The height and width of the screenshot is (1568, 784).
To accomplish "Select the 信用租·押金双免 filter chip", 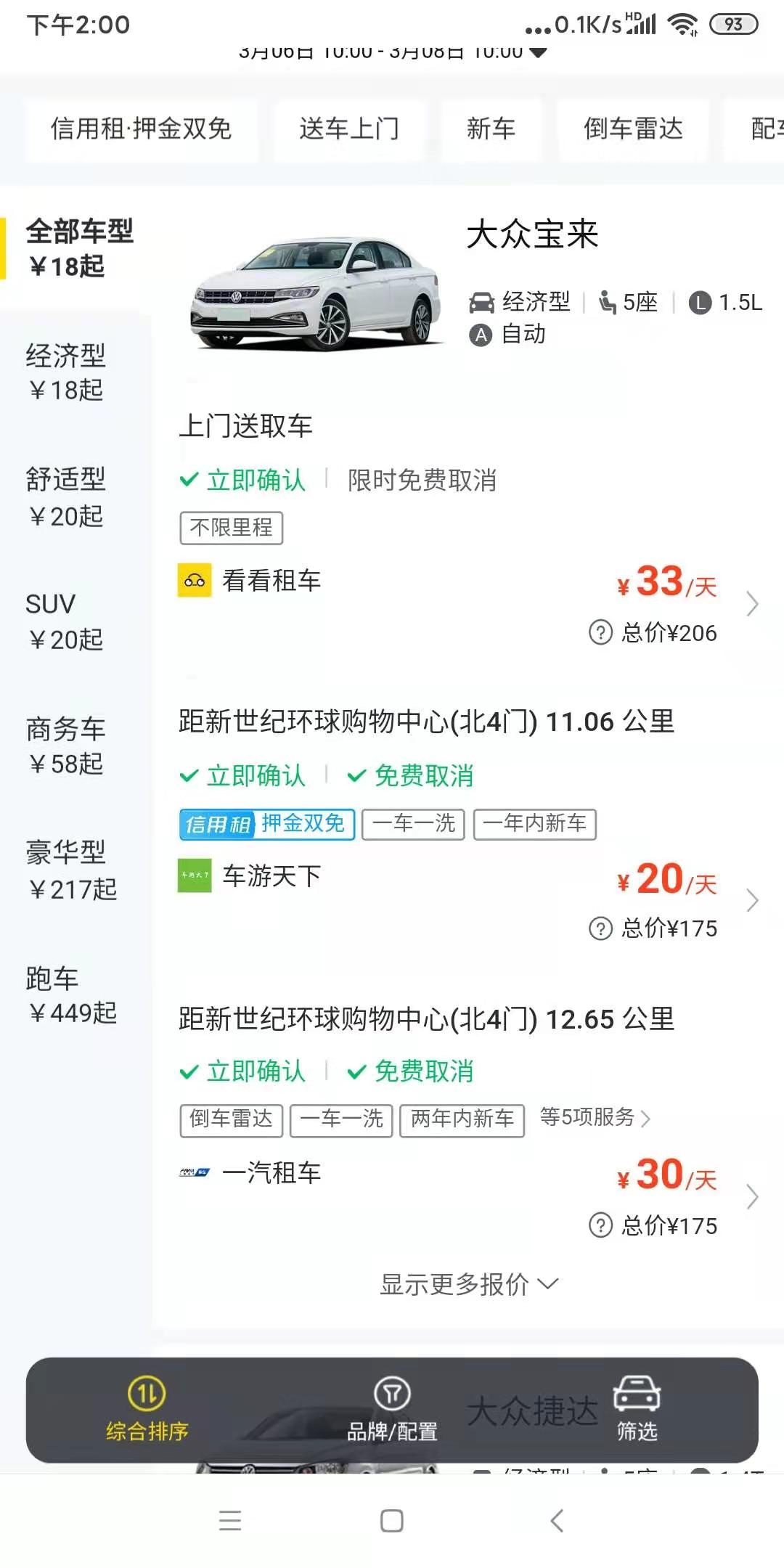I will pyautogui.click(x=141, y=129).
